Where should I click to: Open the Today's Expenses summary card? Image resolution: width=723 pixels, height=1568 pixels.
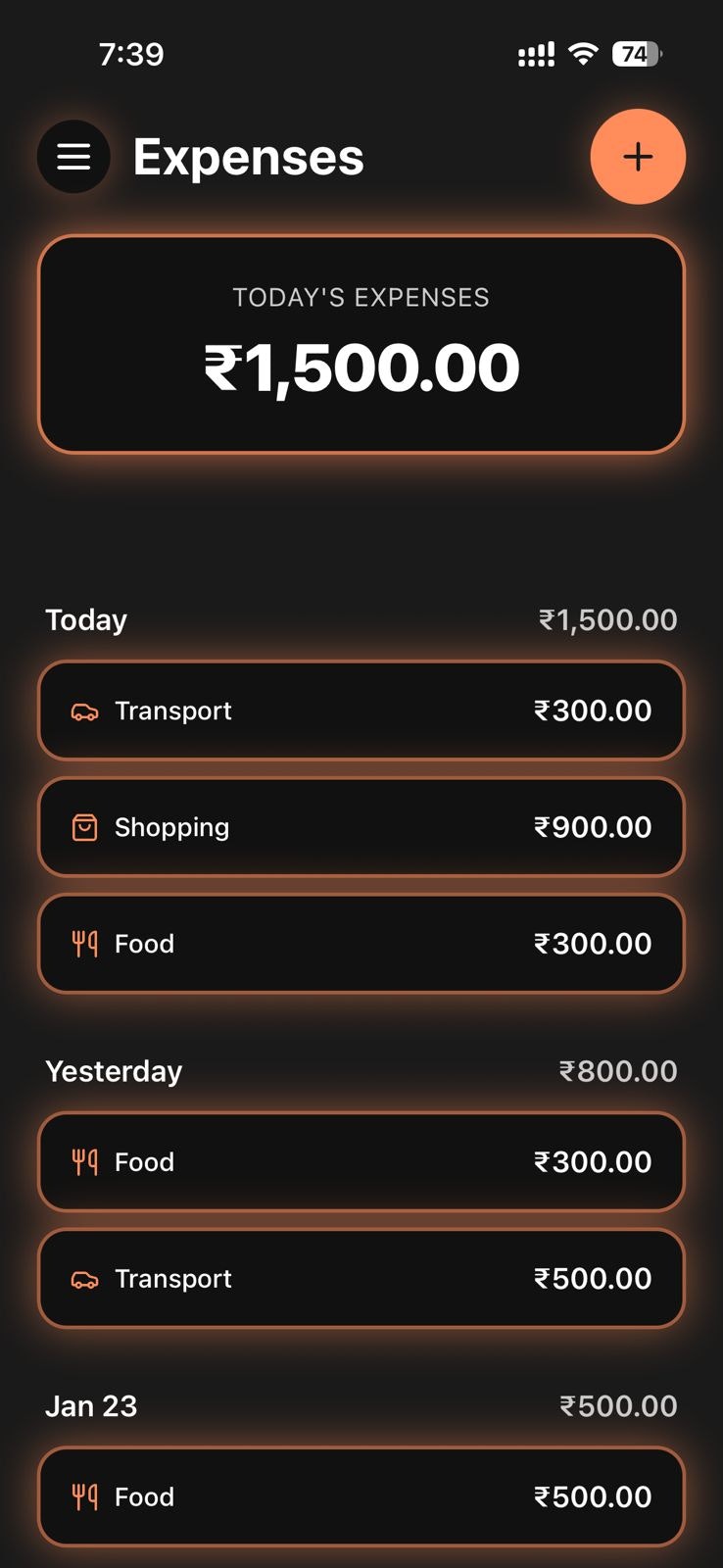(361, 343)
